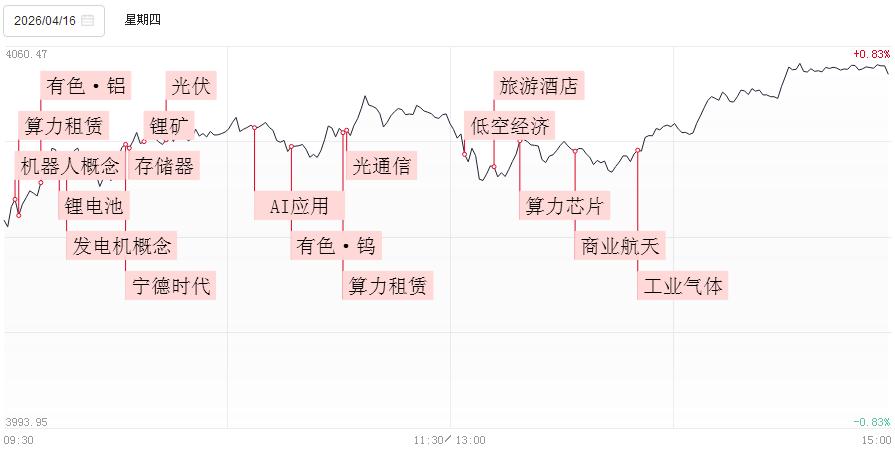Tap the 有色·钨 sector tag

340,245
